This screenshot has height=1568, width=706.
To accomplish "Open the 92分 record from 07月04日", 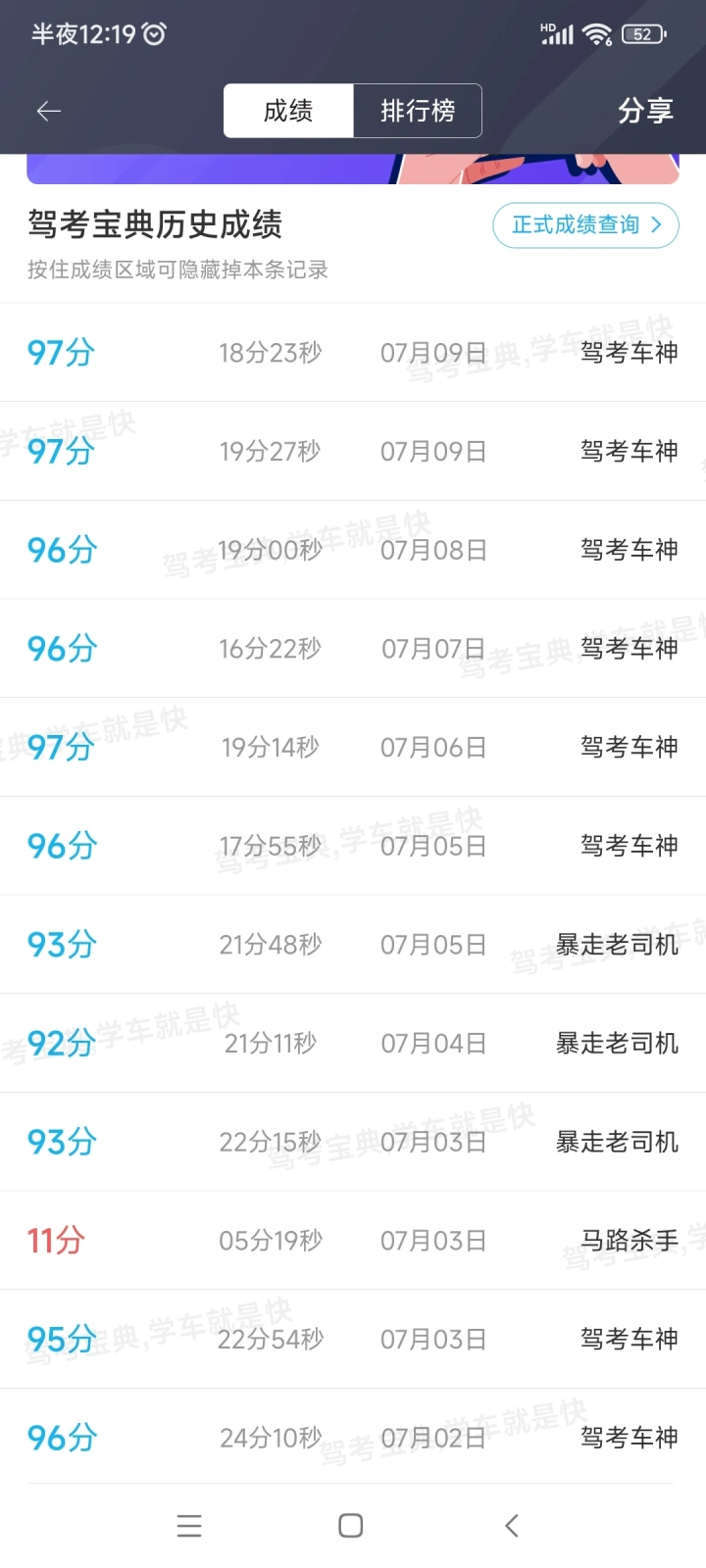I will (x=353, y=1044).
